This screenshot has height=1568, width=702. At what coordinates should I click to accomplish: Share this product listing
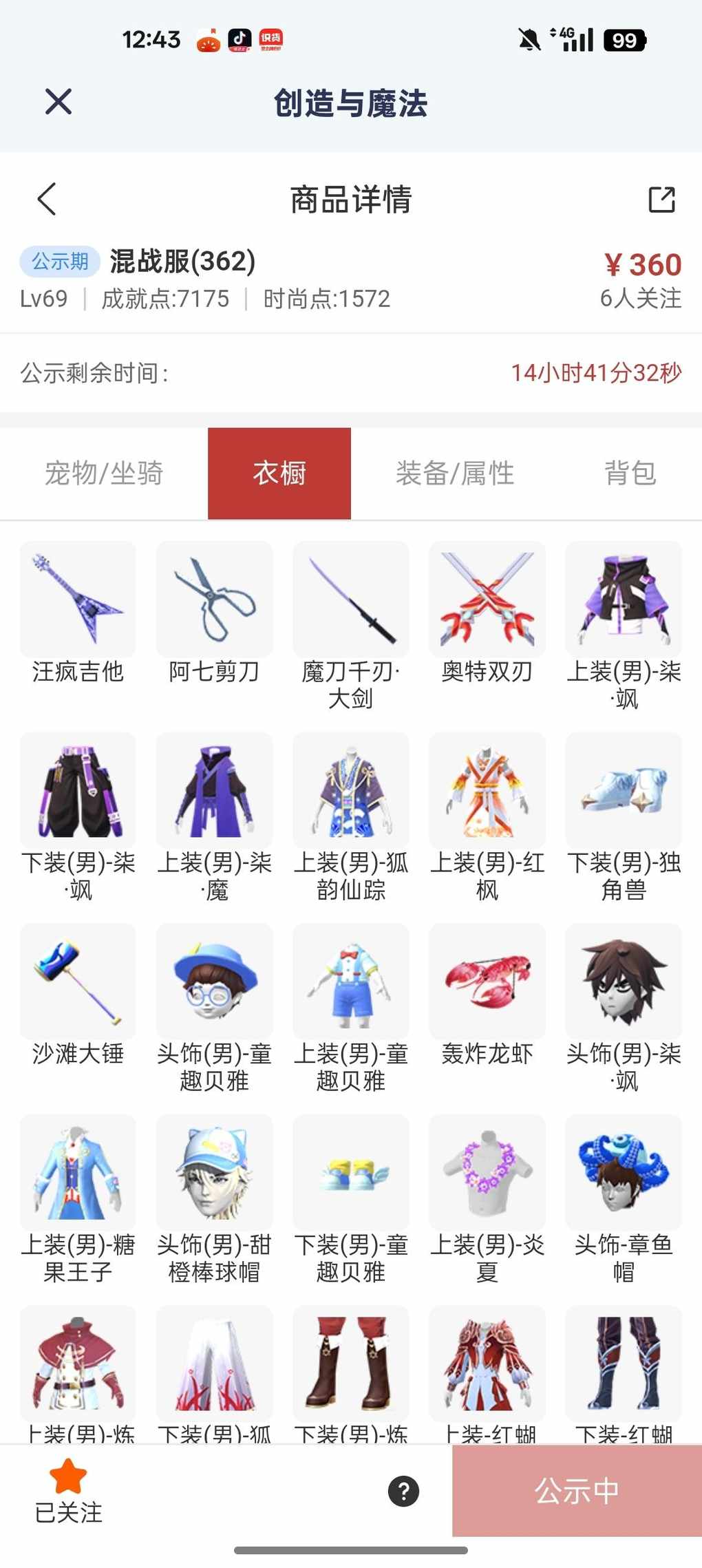tap(661, 200)
